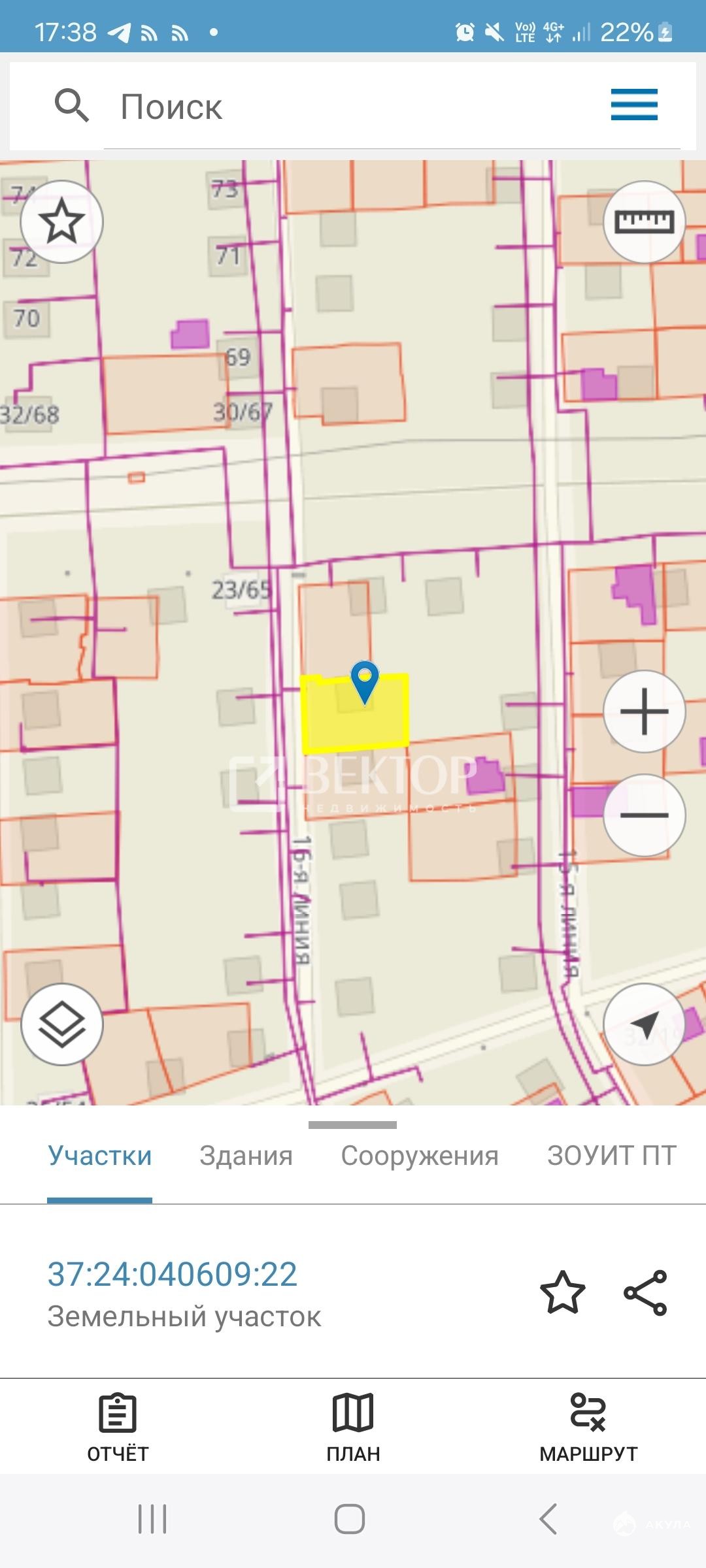The height and width of the screenshot is (1568, 706).
Task: Open the Поиск search field
Action: tap(353, 106)
